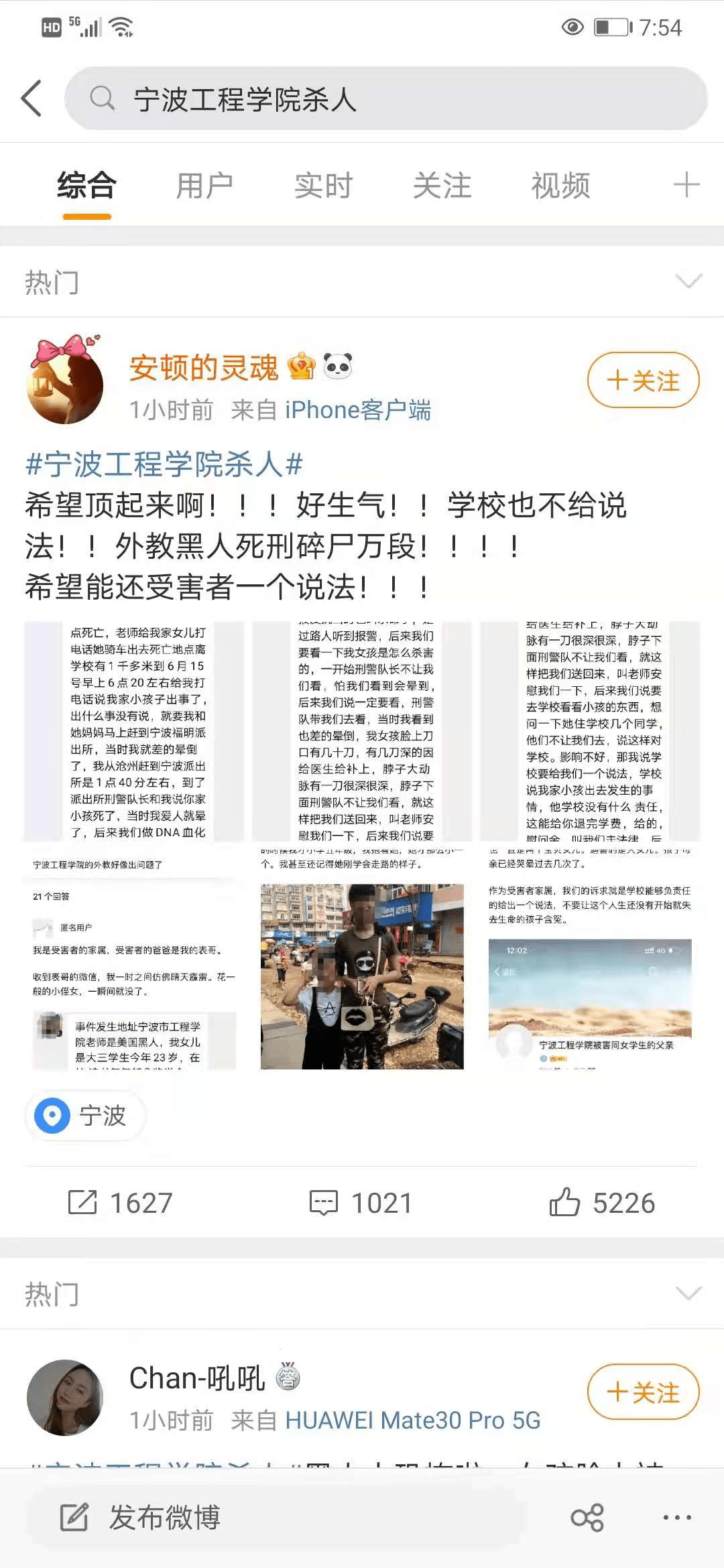Tap the search box with 宁波工程学院杀人
The width and height of the screenshot is (724, 1568).
pos(385,99)
